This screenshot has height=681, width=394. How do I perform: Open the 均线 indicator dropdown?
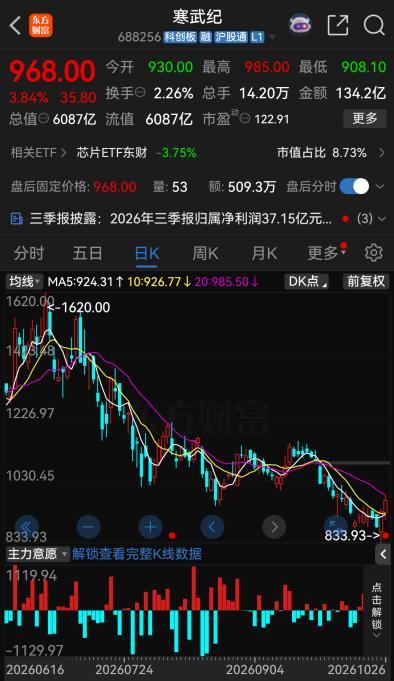click(24, 281)
